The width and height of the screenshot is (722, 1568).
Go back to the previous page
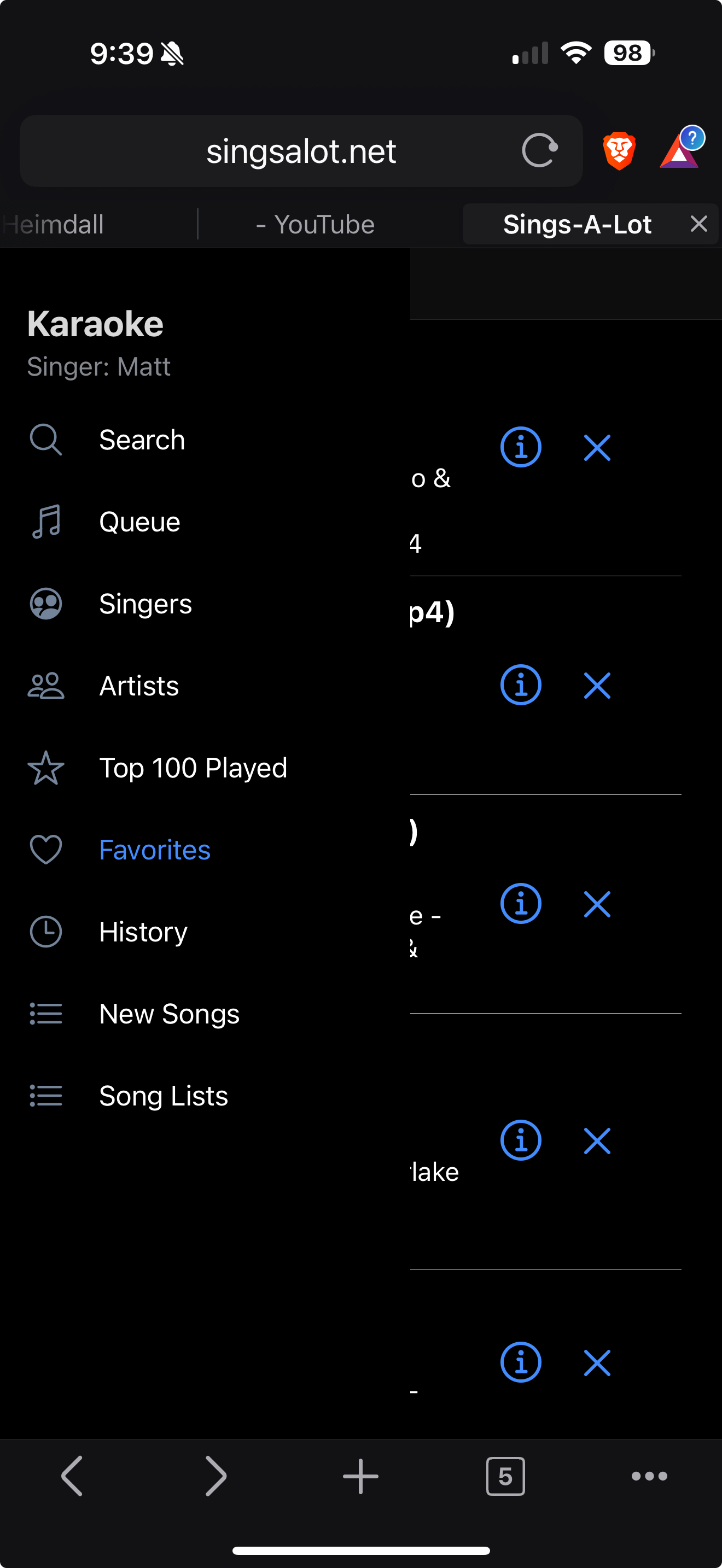[72, 1476]
